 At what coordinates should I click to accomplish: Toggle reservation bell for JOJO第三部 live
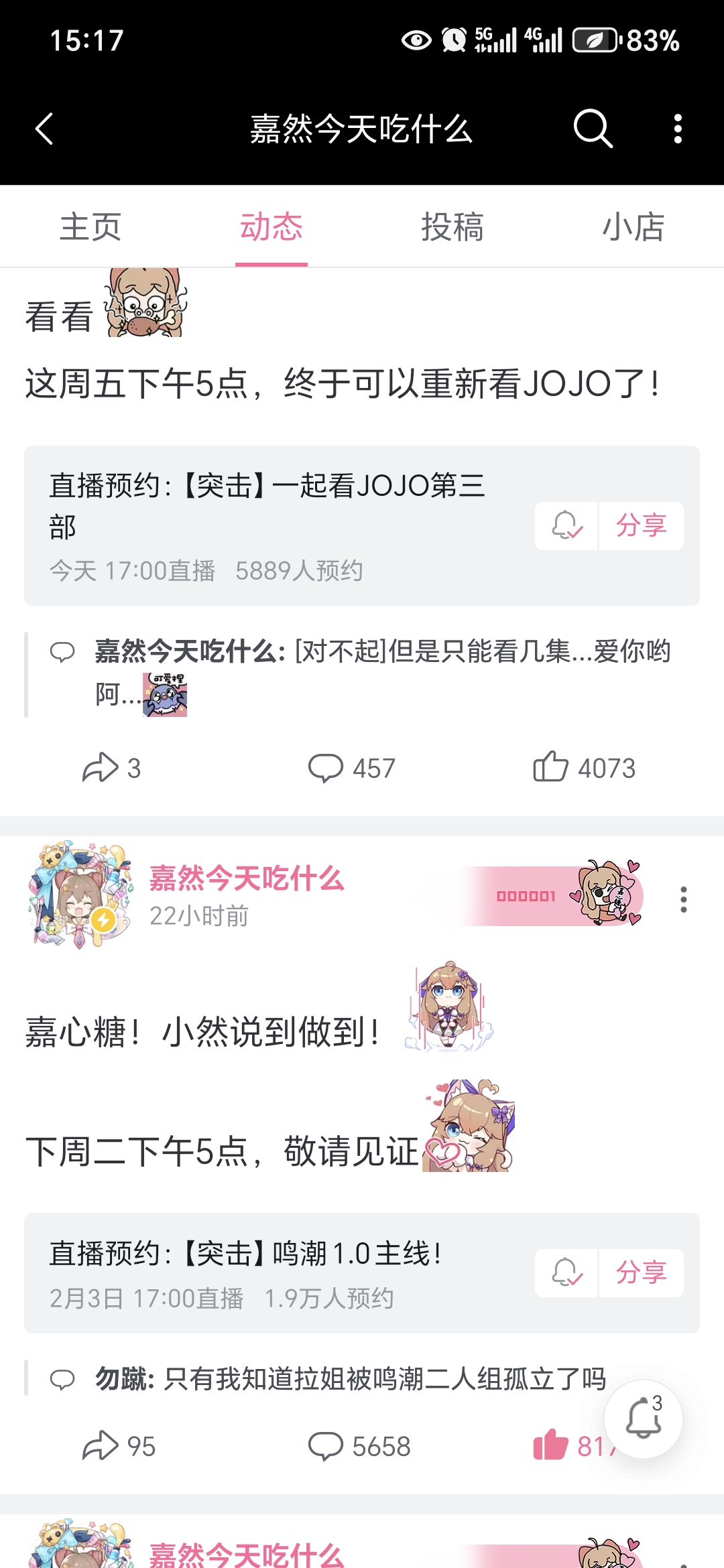click(x=566, y=525)
